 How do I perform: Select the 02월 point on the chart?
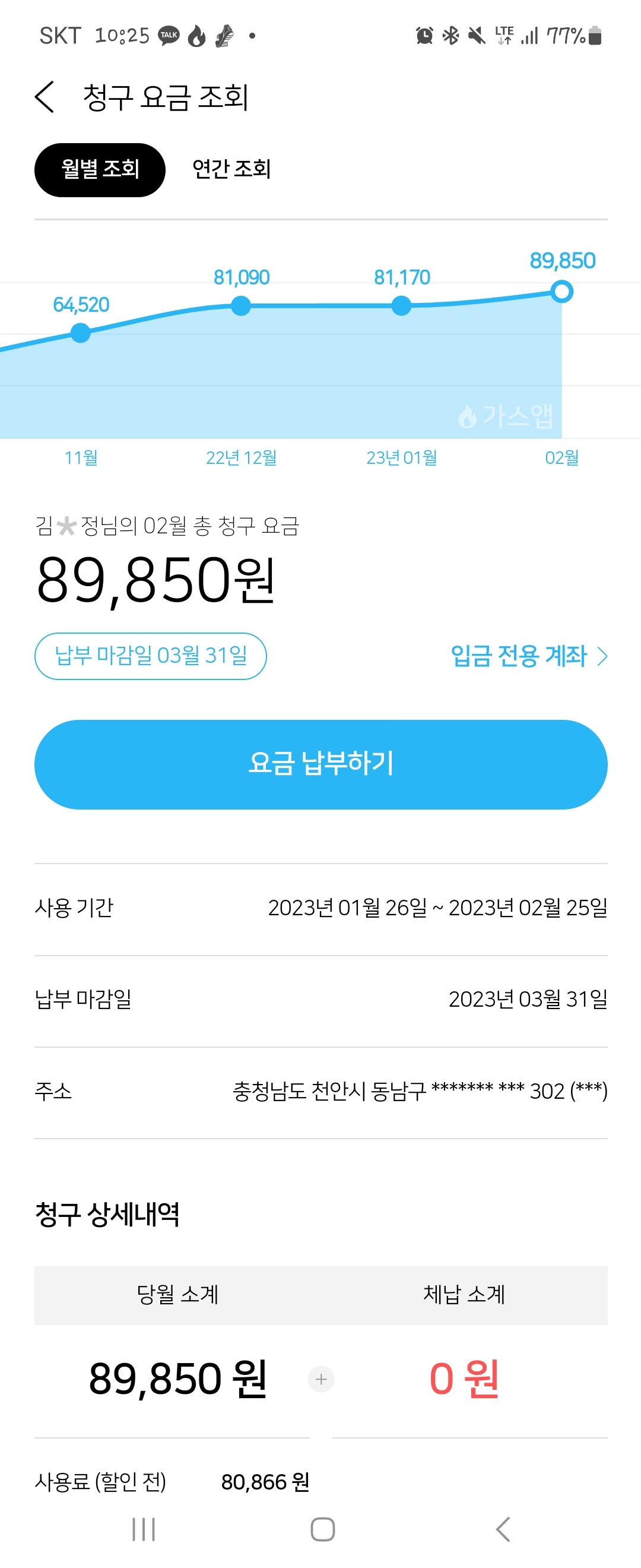click(562, 291)
